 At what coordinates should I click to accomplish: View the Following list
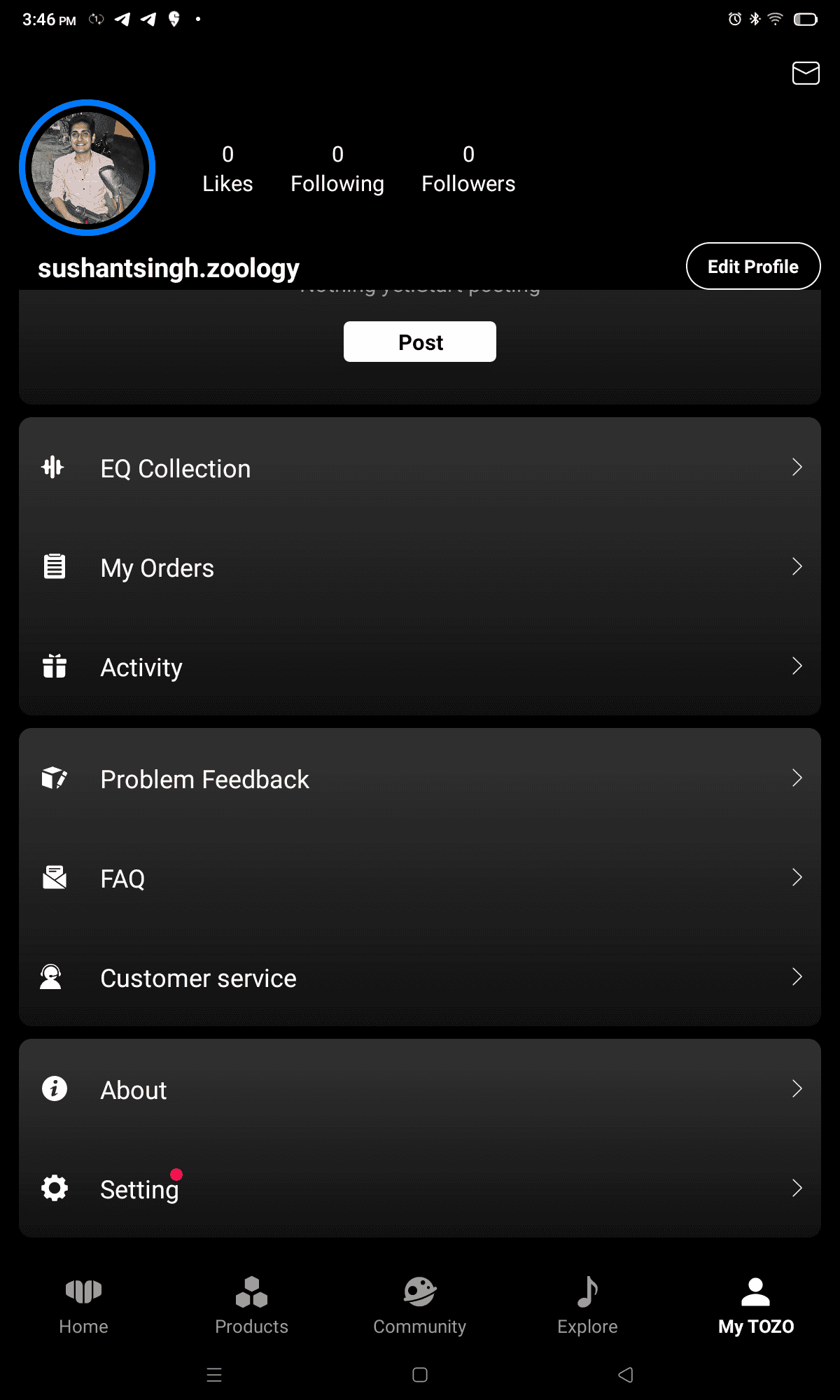(337, 169)
